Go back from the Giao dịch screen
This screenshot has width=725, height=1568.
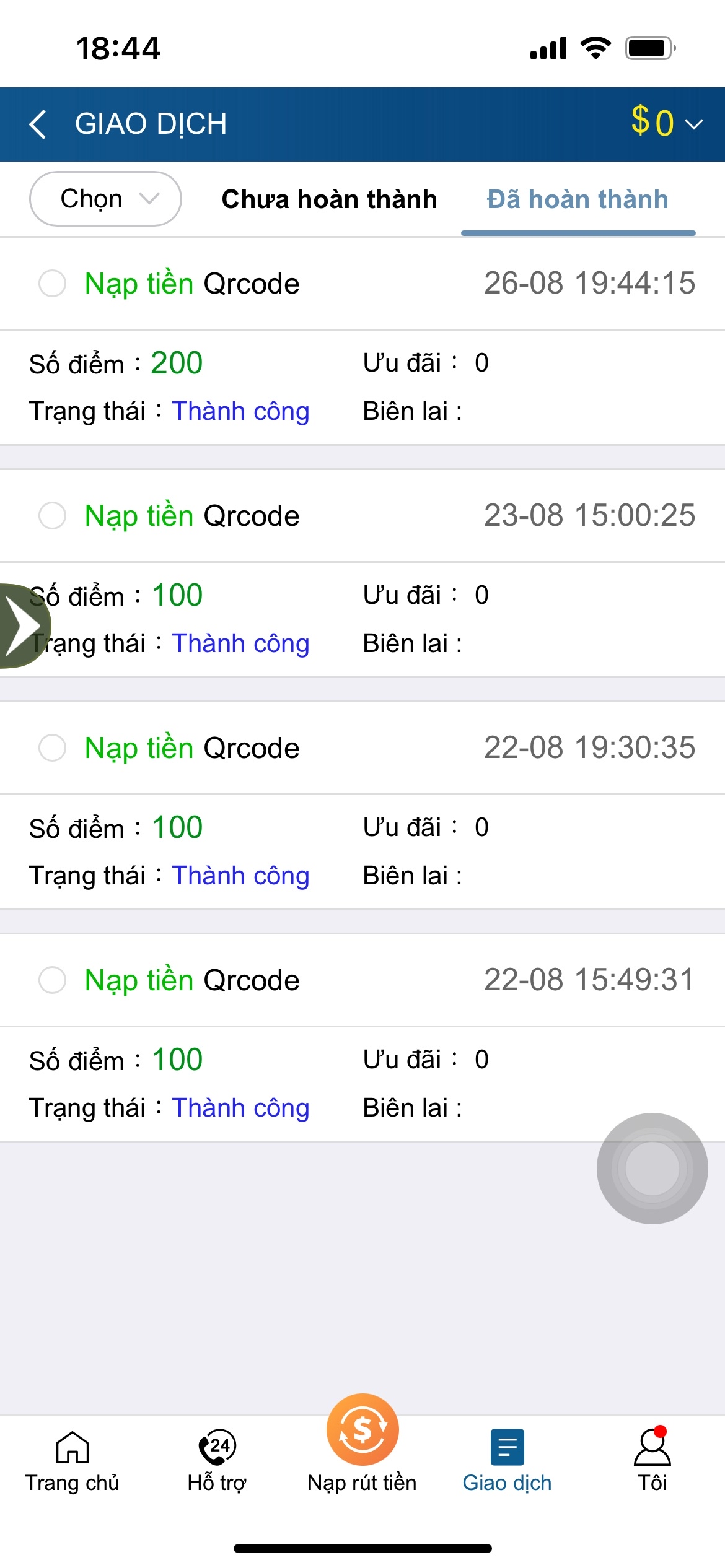tap(38, 124)
